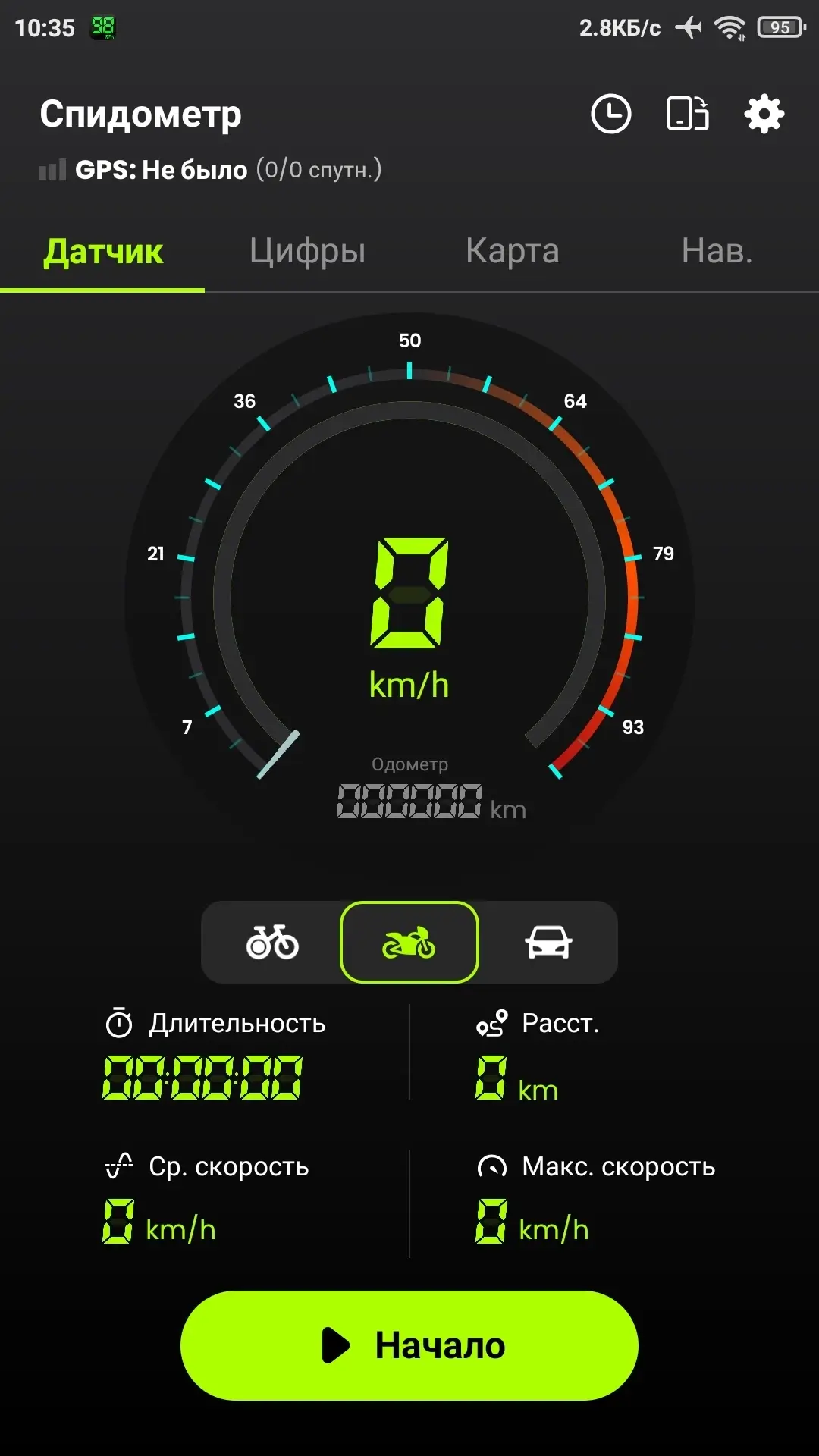
Task: Choose the bicycle mode
Action: [272, 943]
